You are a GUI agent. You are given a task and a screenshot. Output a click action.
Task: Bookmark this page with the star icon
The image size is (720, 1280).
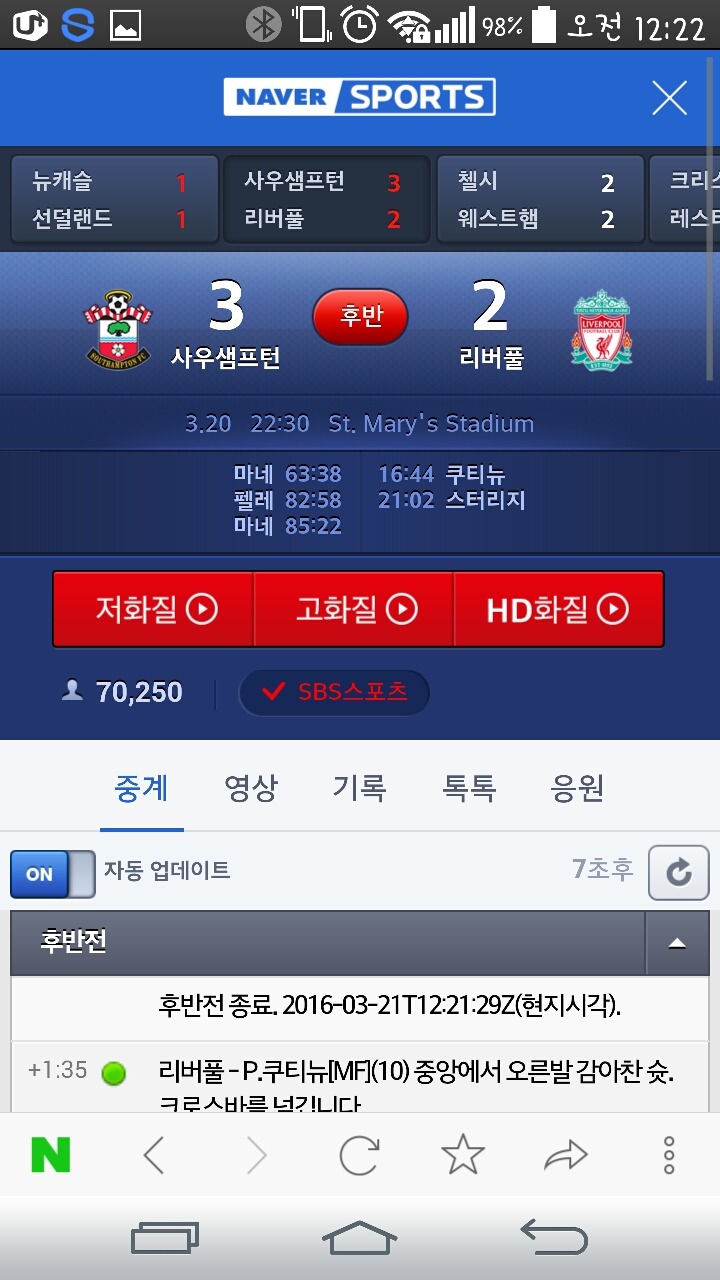pyautogui.click(x=463, y=1156)
